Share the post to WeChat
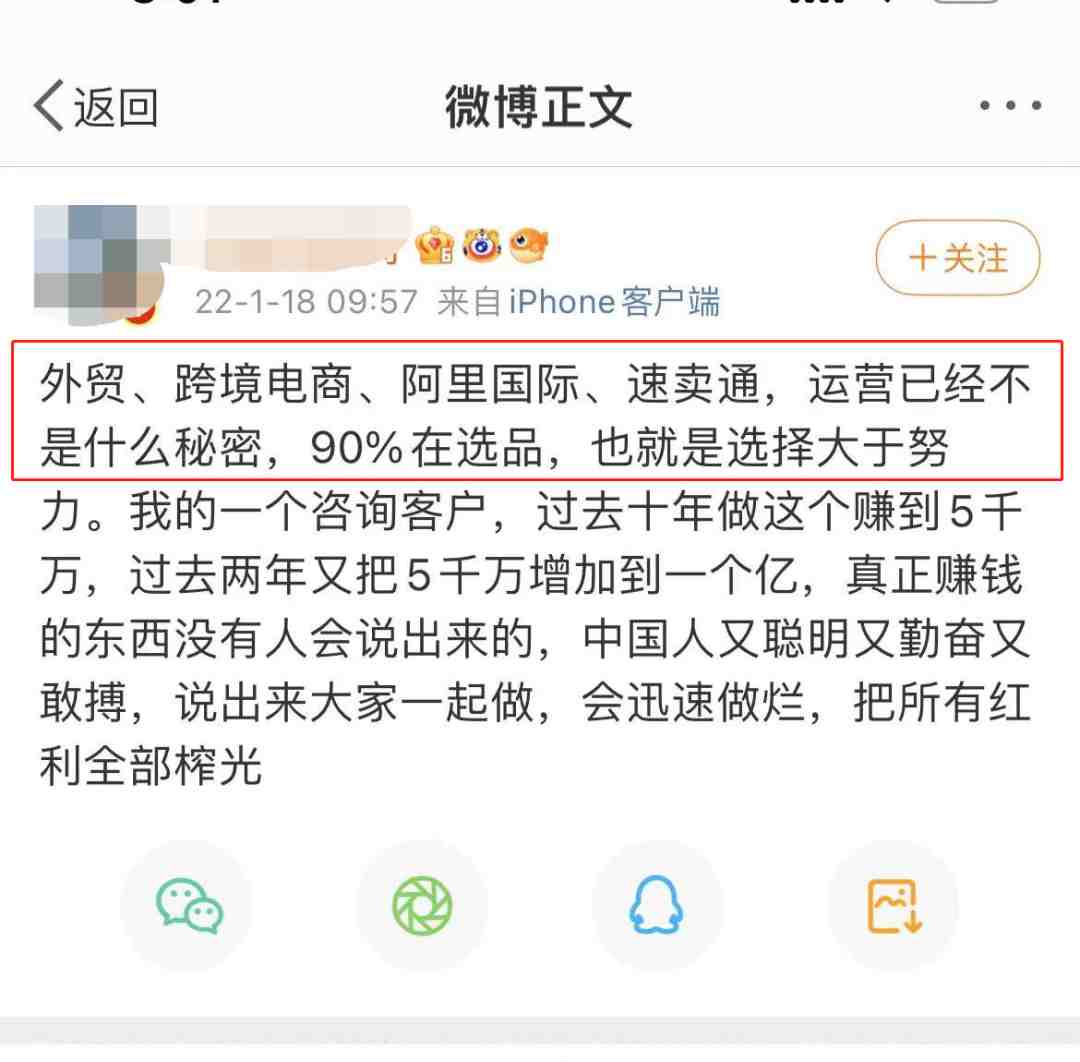Screen dimensions: 1080x1062 coord(188,906)
